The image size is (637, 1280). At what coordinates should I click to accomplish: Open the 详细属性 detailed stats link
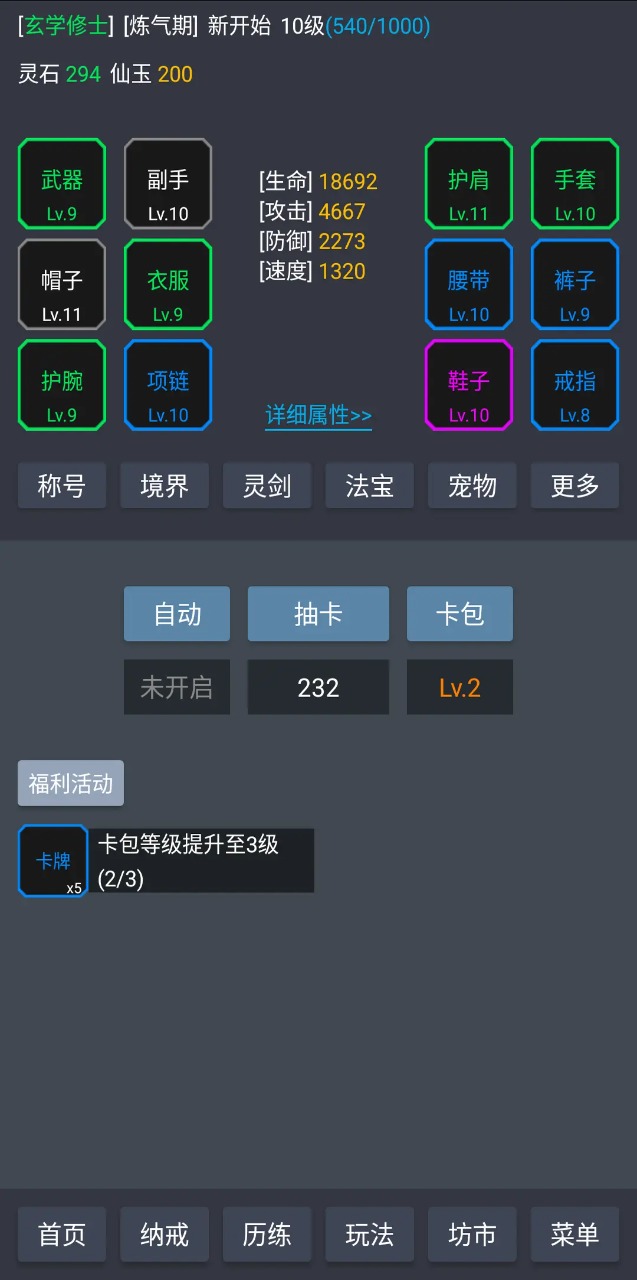pyautogui.click(x=318, y=415)
